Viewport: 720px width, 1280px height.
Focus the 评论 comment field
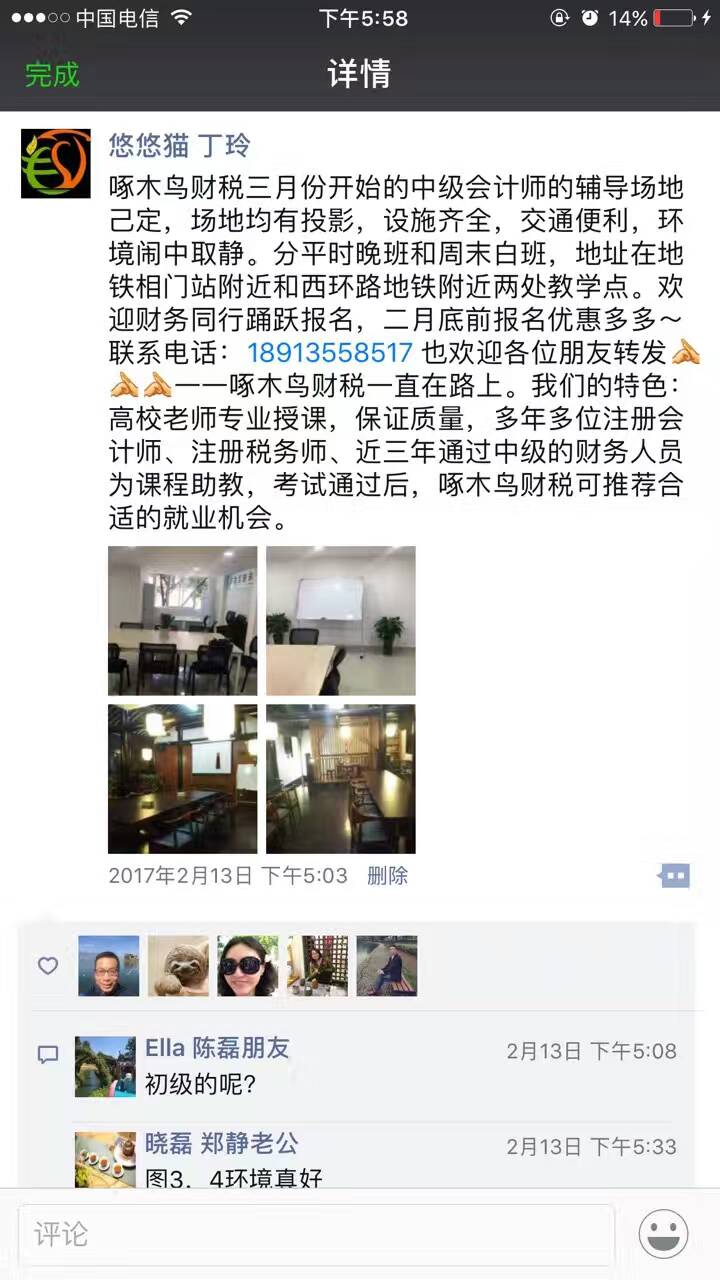315,1234
